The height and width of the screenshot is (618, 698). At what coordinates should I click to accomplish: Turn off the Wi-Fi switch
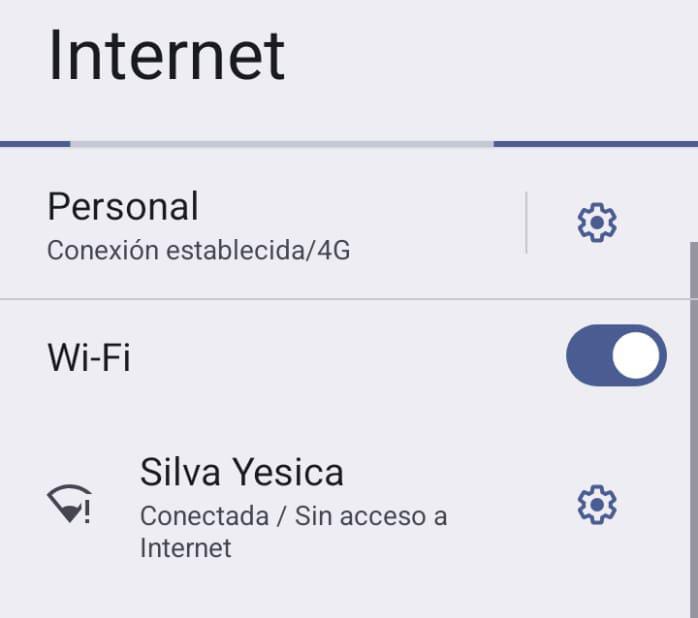(615, 355)
